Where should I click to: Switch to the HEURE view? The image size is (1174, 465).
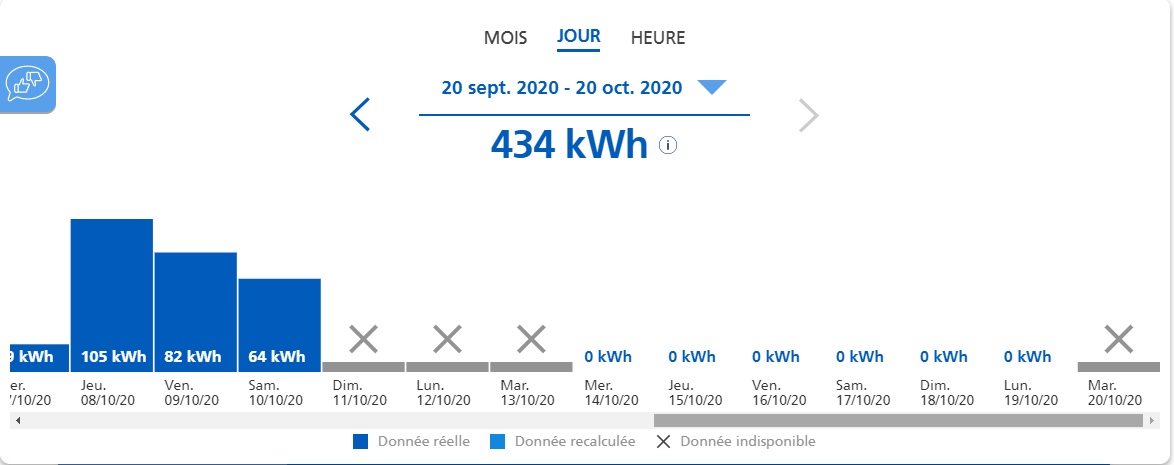[x=657, y=38]
